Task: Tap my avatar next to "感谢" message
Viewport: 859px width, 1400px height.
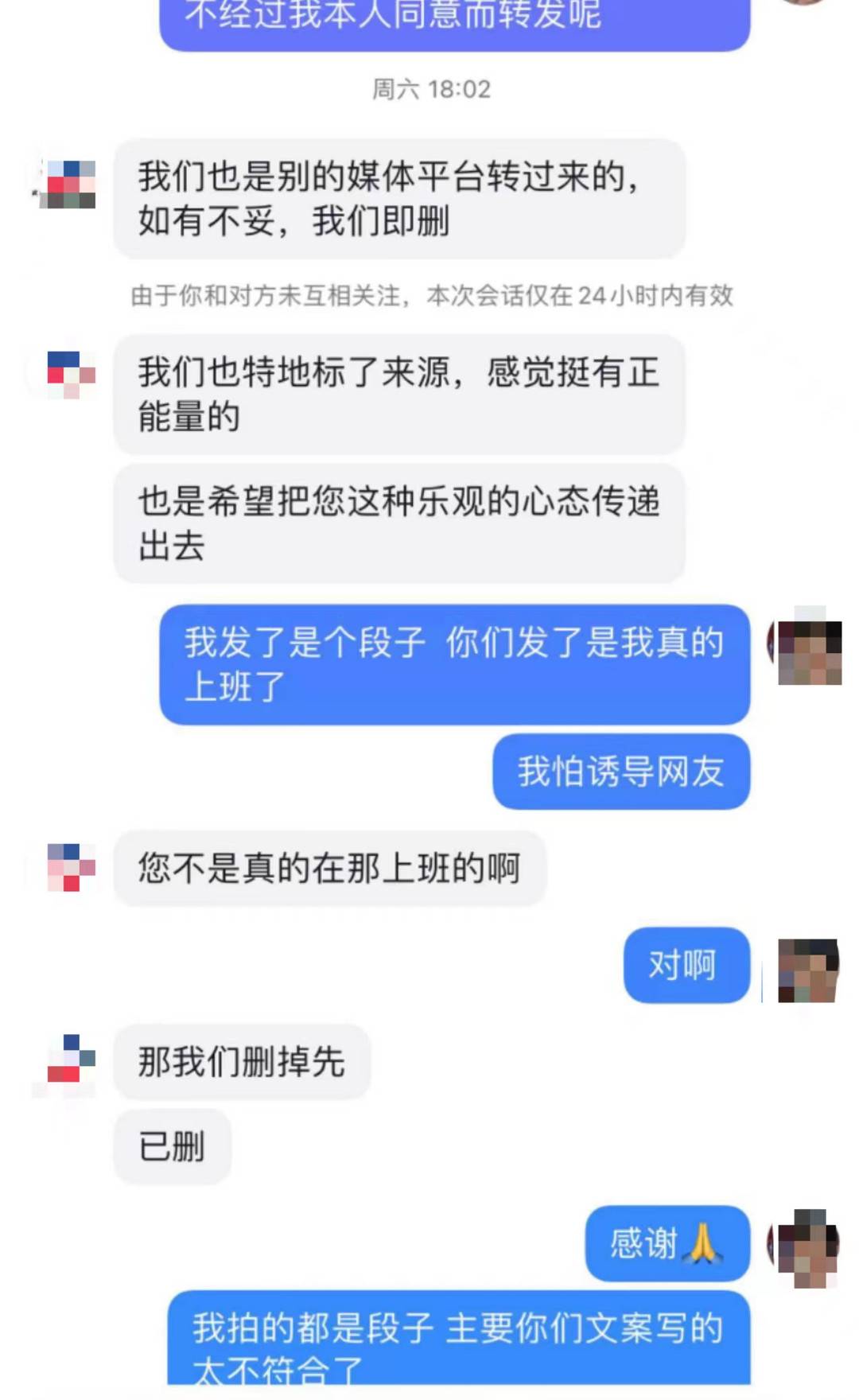Action: pyautogui.click(x=807, y=1246)
